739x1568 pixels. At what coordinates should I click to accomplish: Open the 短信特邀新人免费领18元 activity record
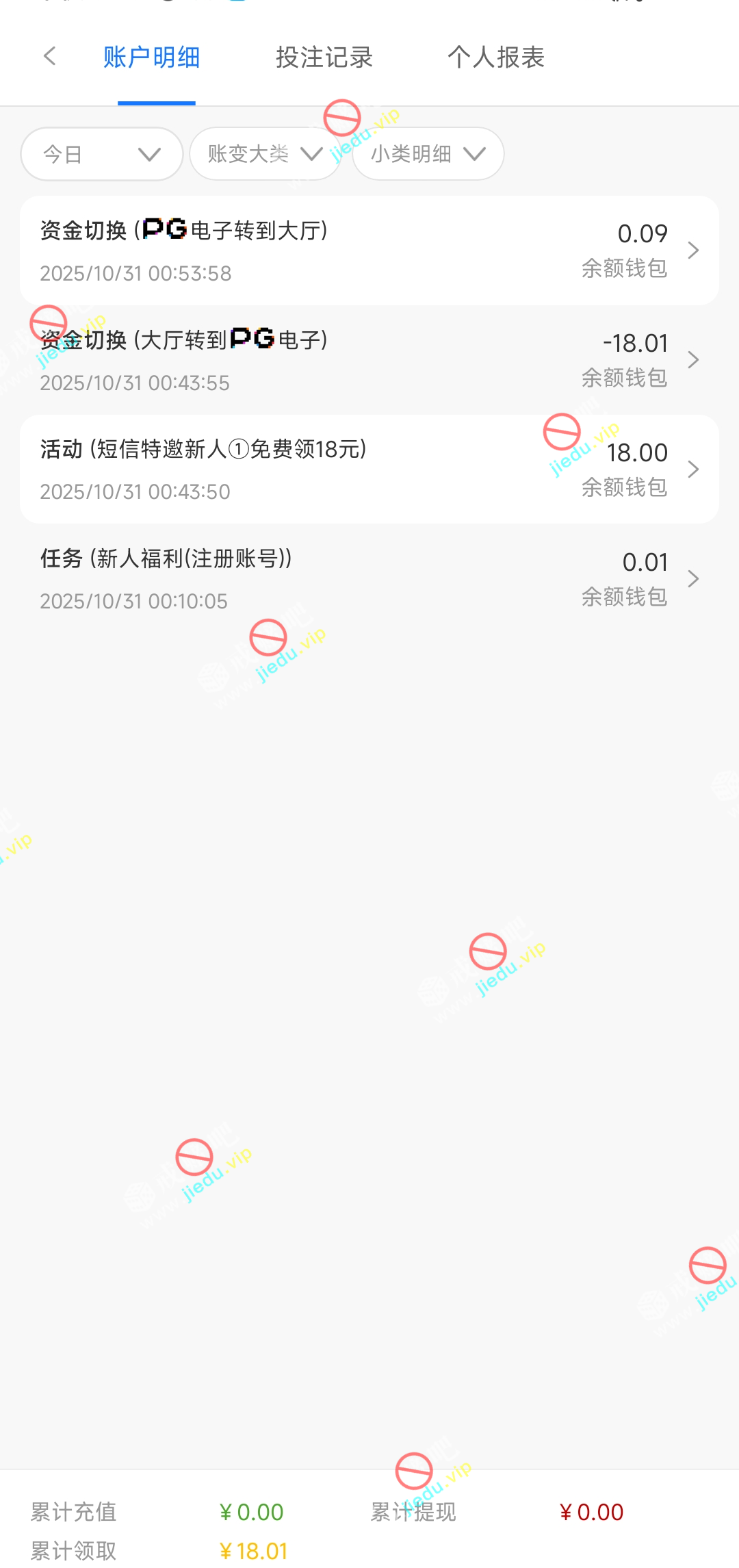click(x=369, y=470)
